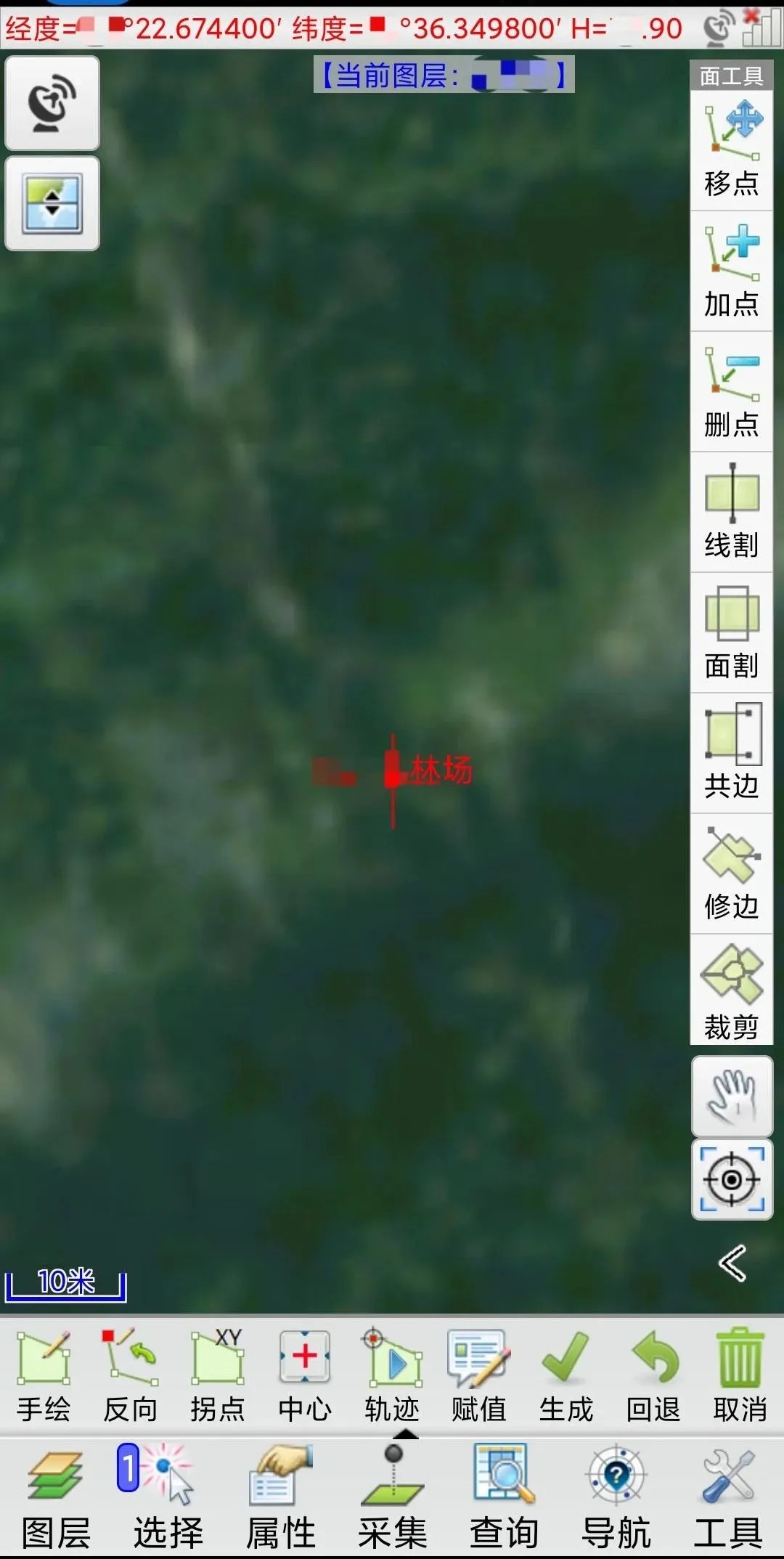Confirm with 生成 generate button

tap(566, 1374)
